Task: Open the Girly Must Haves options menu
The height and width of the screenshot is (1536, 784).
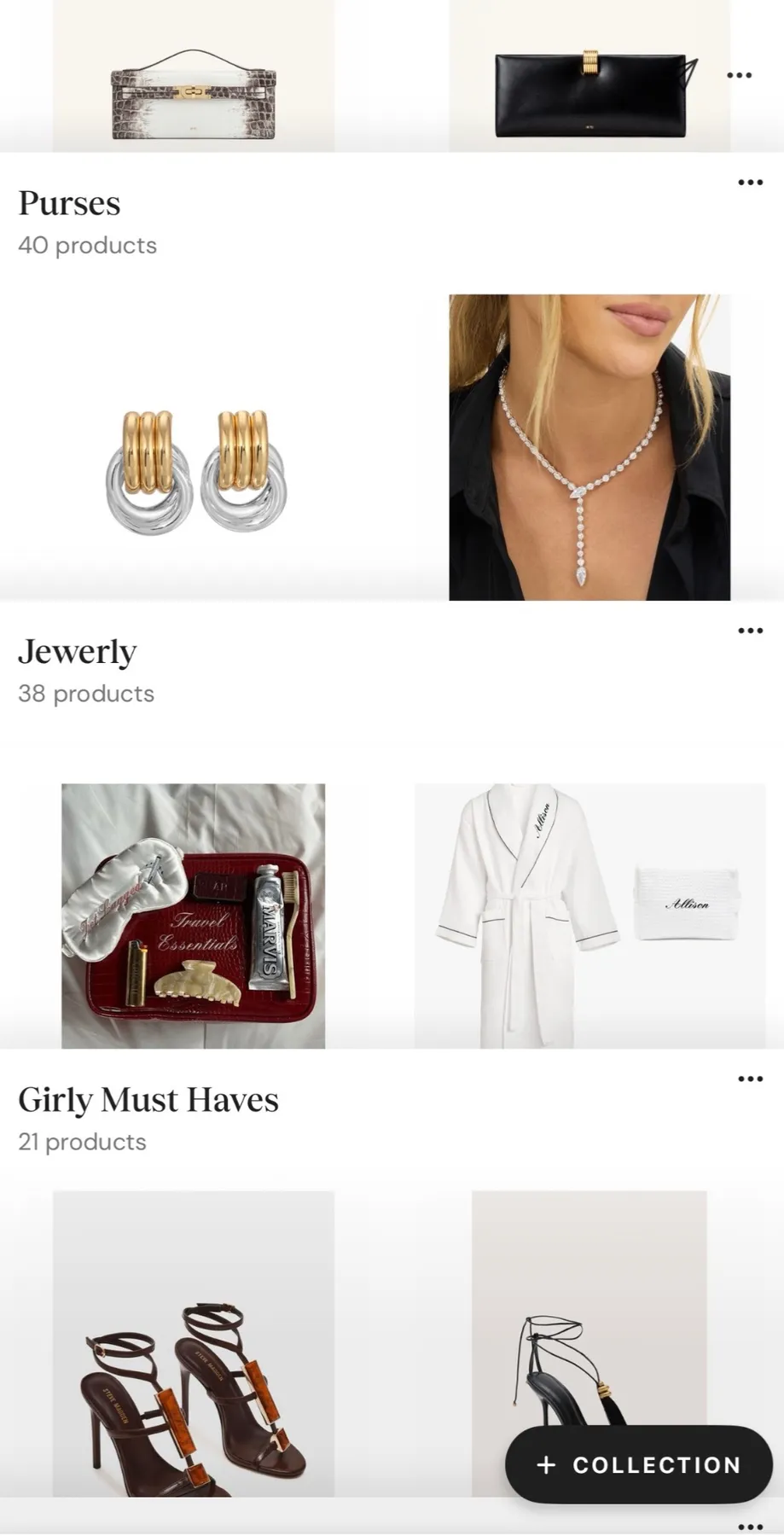Action: pyautogui.click(x=750, y=1079)
